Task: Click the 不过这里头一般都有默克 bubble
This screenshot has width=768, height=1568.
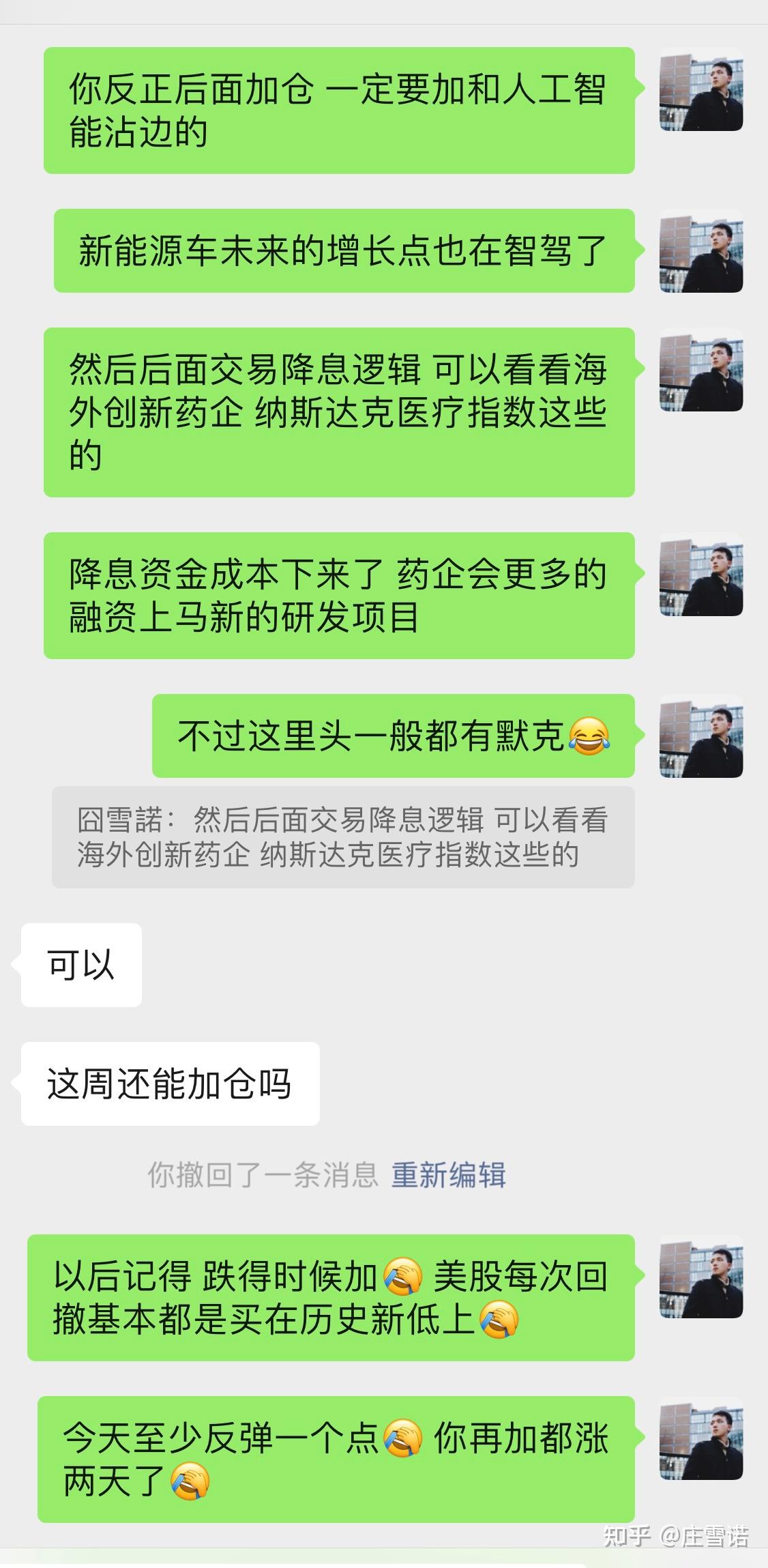Action: 392,737
